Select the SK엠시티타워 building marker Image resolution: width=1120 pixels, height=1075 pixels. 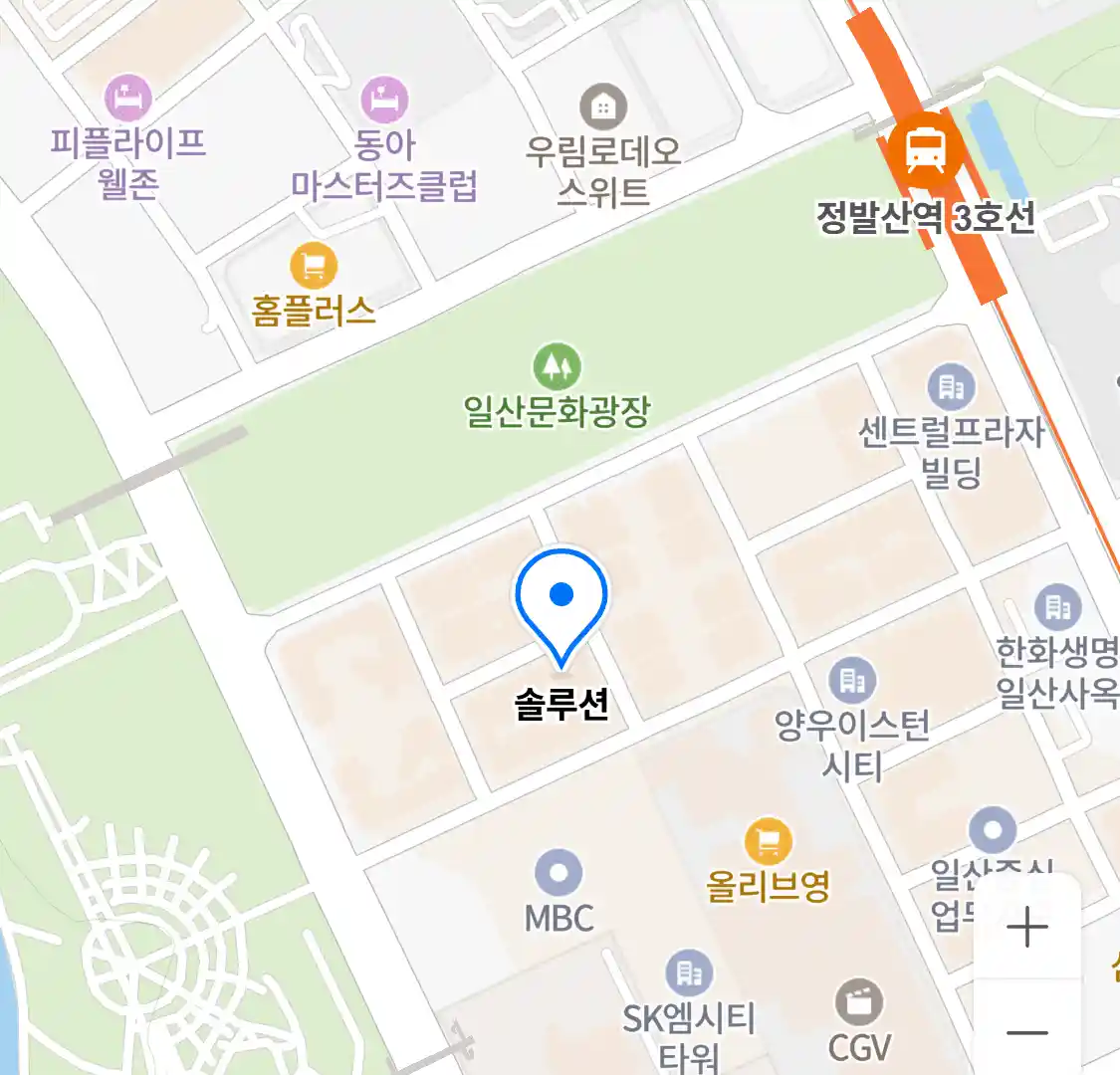[689, 974]
